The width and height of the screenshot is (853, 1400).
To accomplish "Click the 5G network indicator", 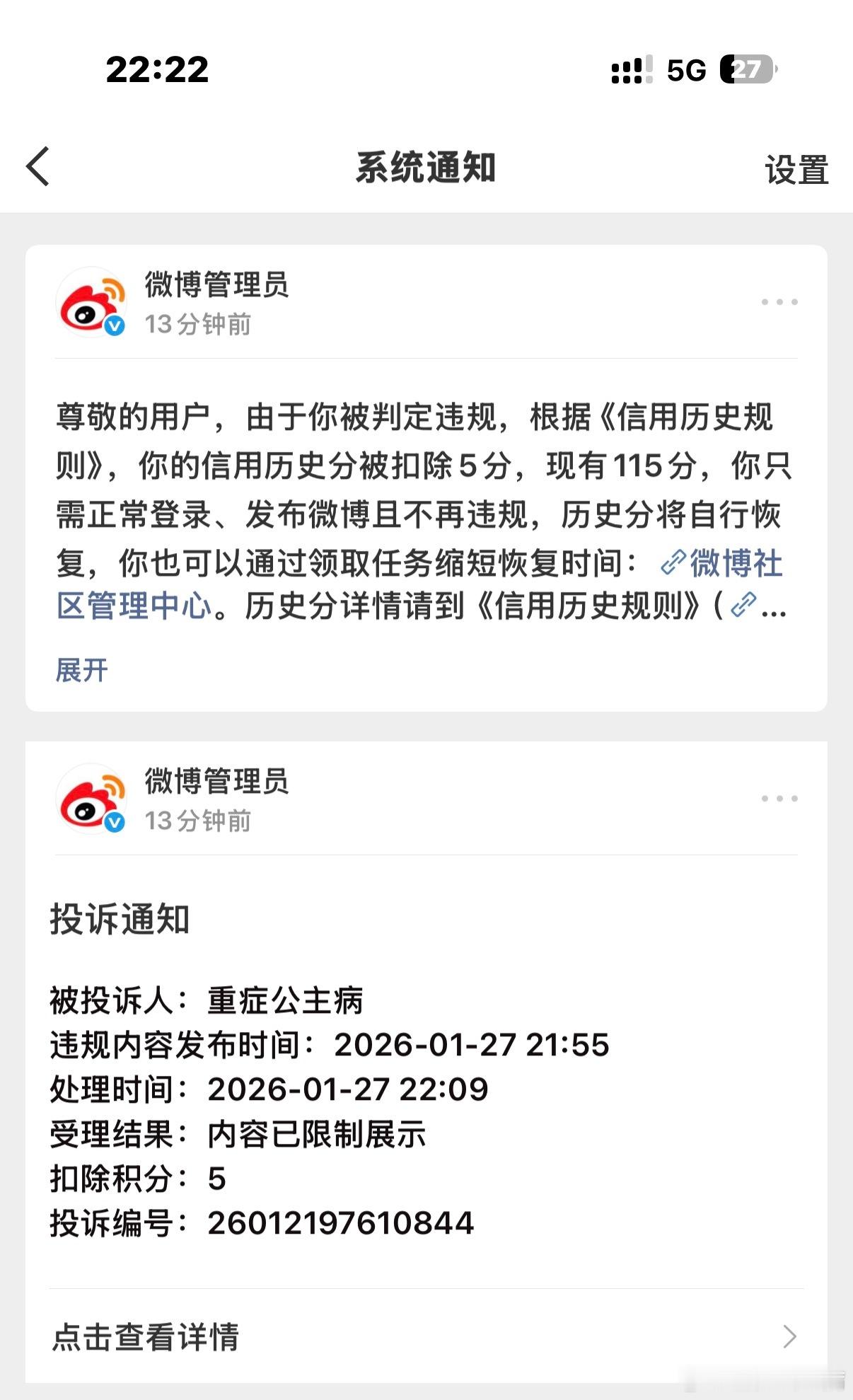I will click(x=683, y=69).
